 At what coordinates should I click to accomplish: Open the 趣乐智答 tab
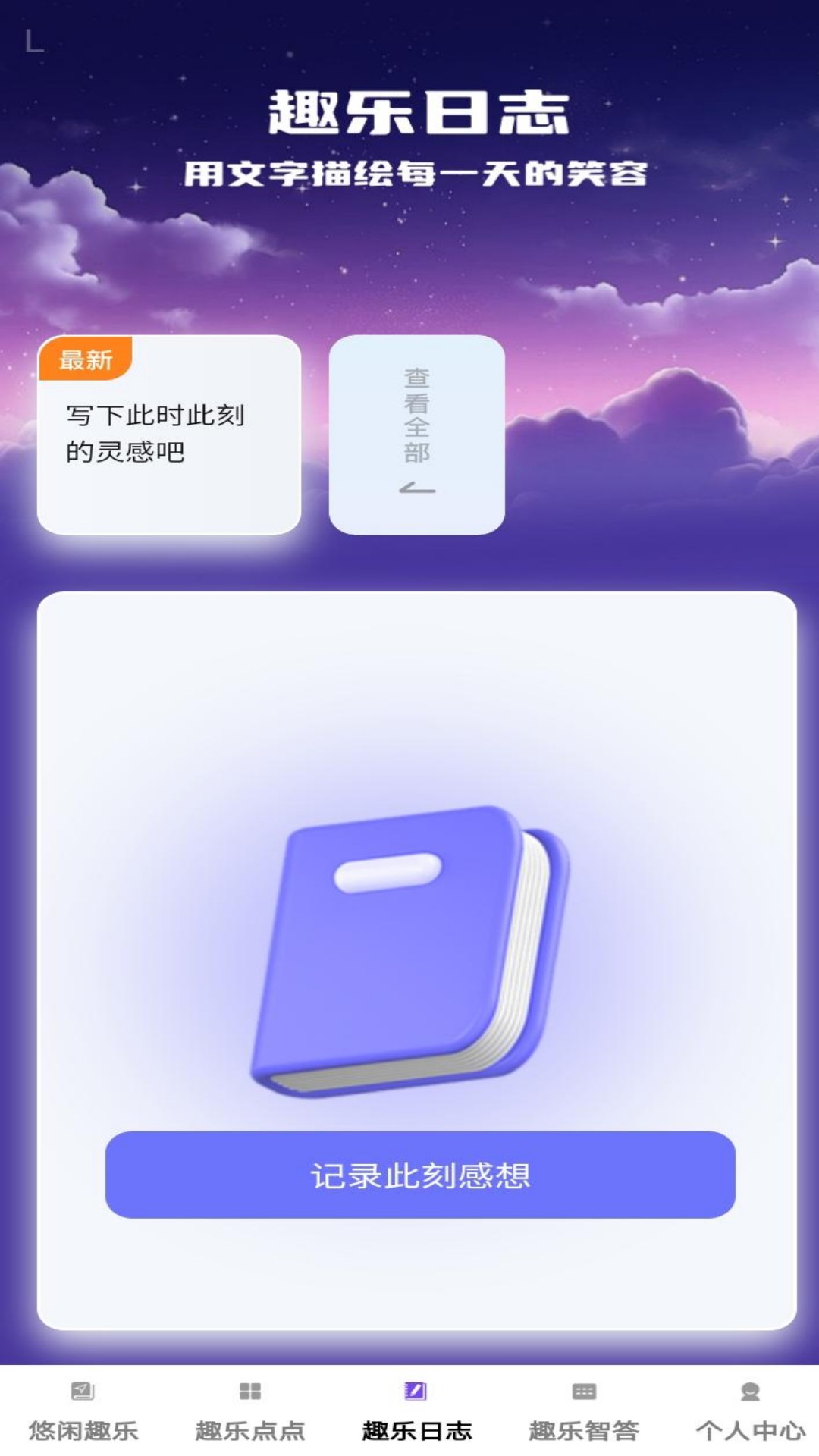[583, 1411]
